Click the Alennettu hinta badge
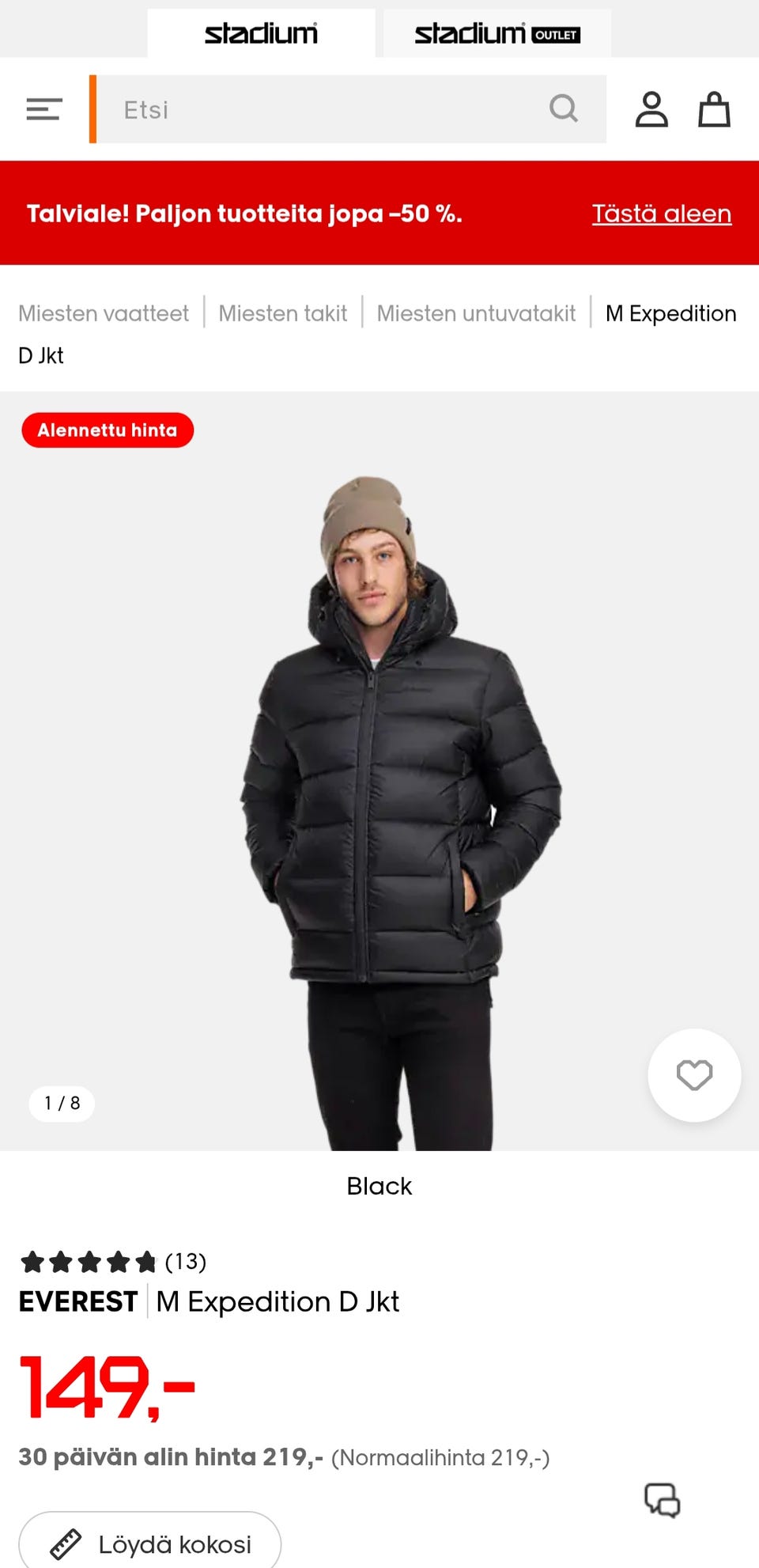 pos(108,430)
